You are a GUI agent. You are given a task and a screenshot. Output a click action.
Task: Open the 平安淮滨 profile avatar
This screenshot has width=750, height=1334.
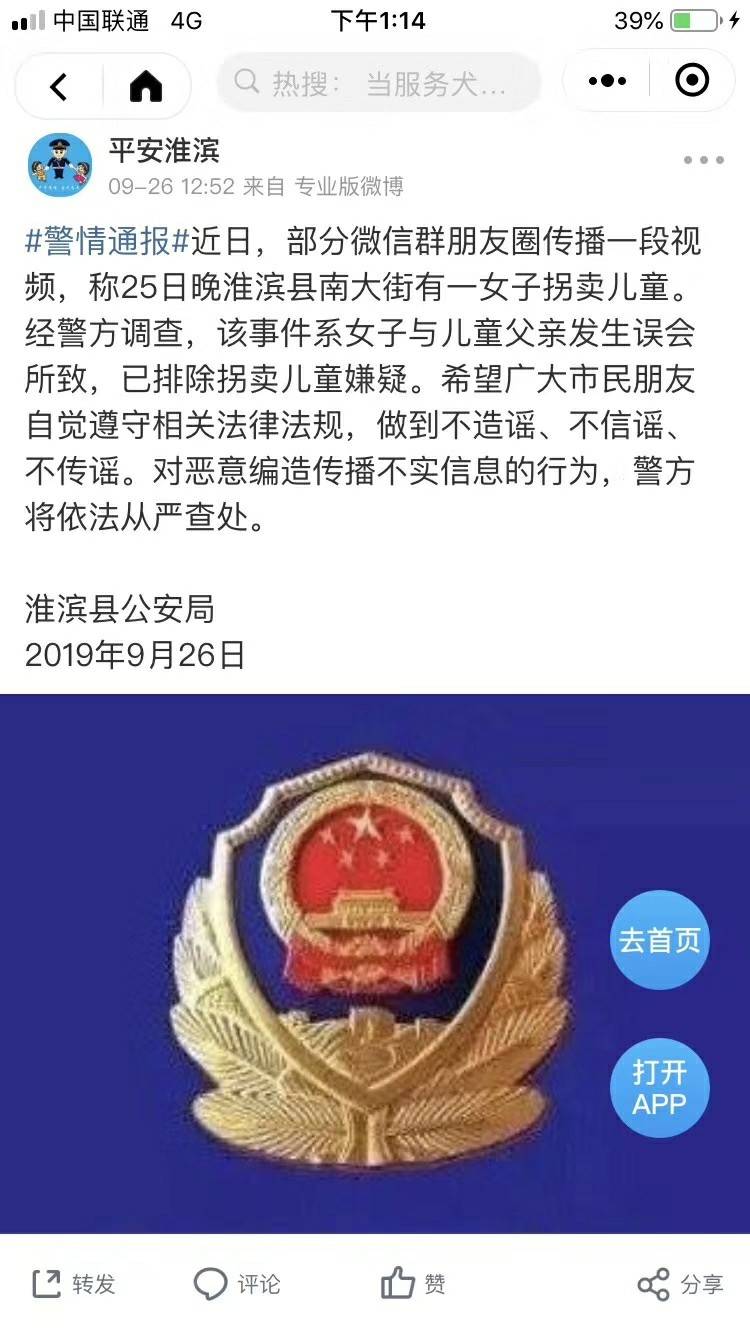pos(60,166)
